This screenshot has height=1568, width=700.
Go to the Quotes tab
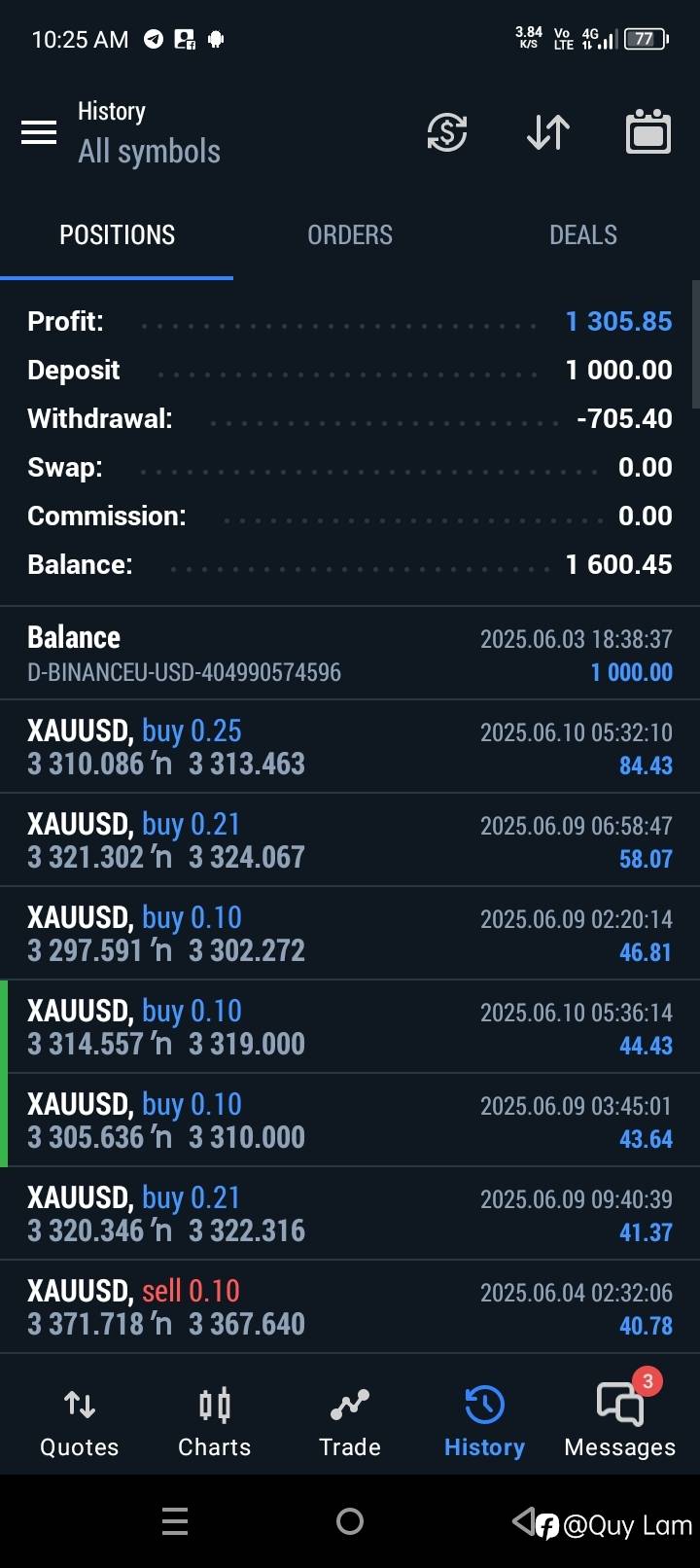click(x=79, y=1422)
